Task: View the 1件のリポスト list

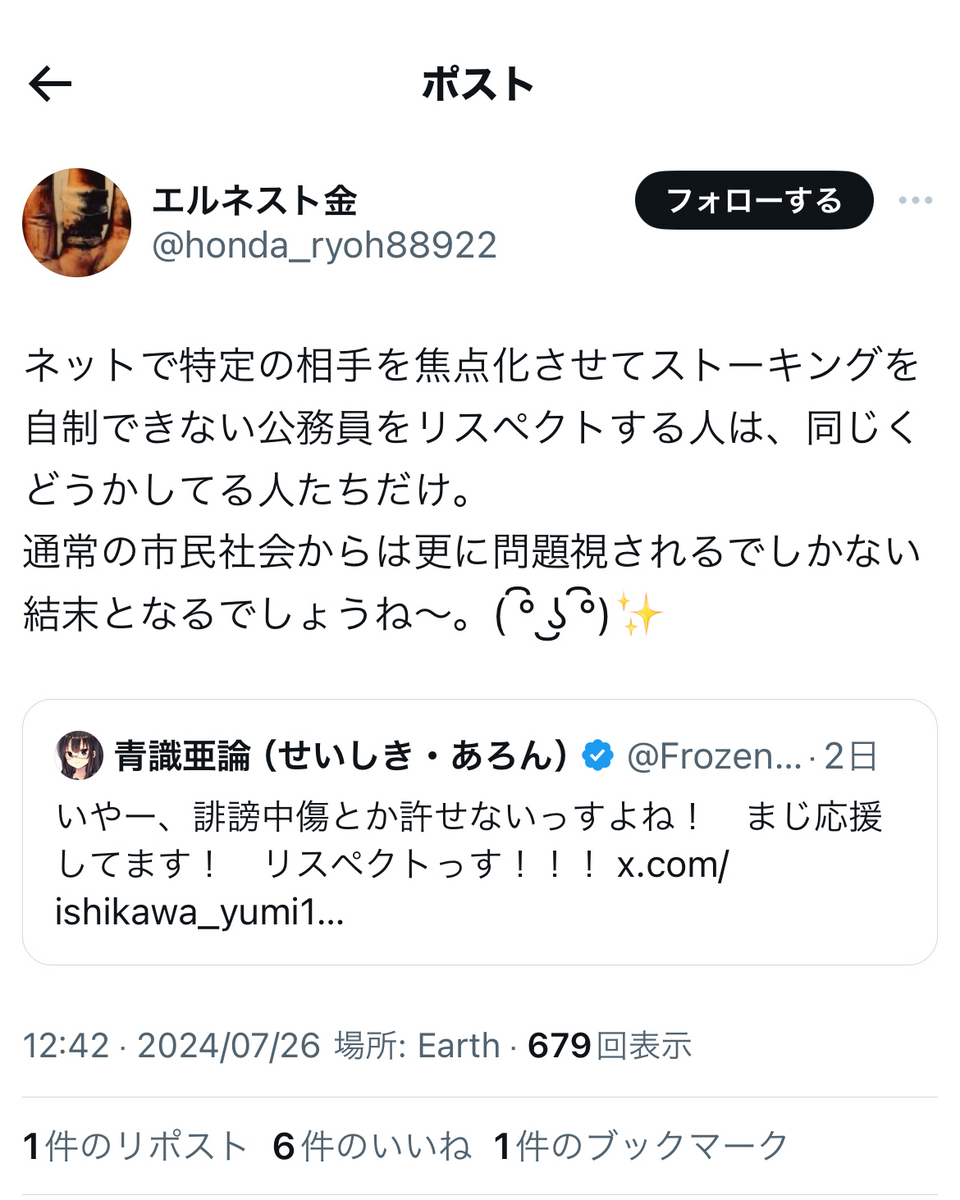Action: 135,1146
